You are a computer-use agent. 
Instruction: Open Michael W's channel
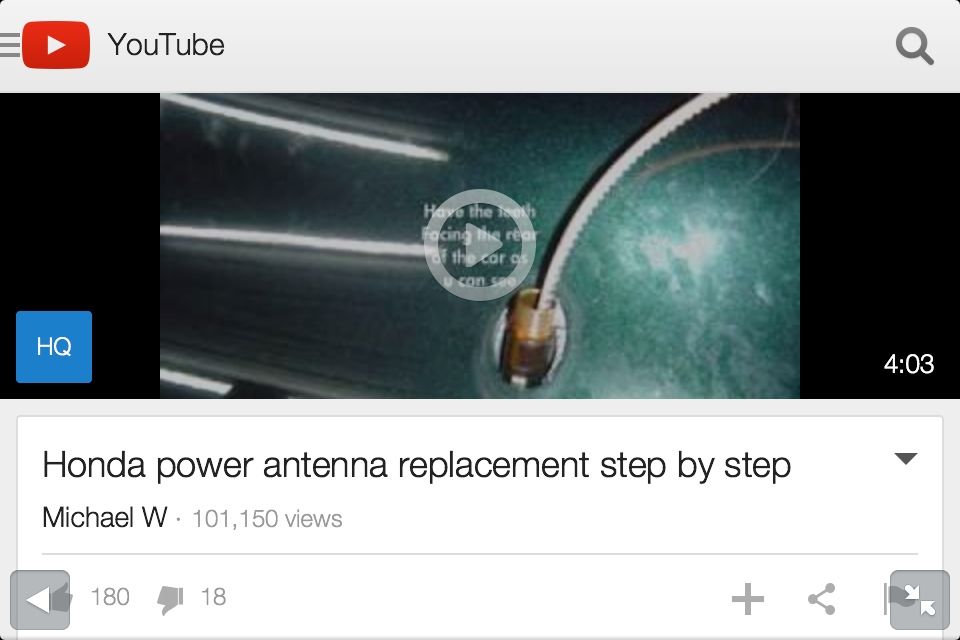pos(104,518)
